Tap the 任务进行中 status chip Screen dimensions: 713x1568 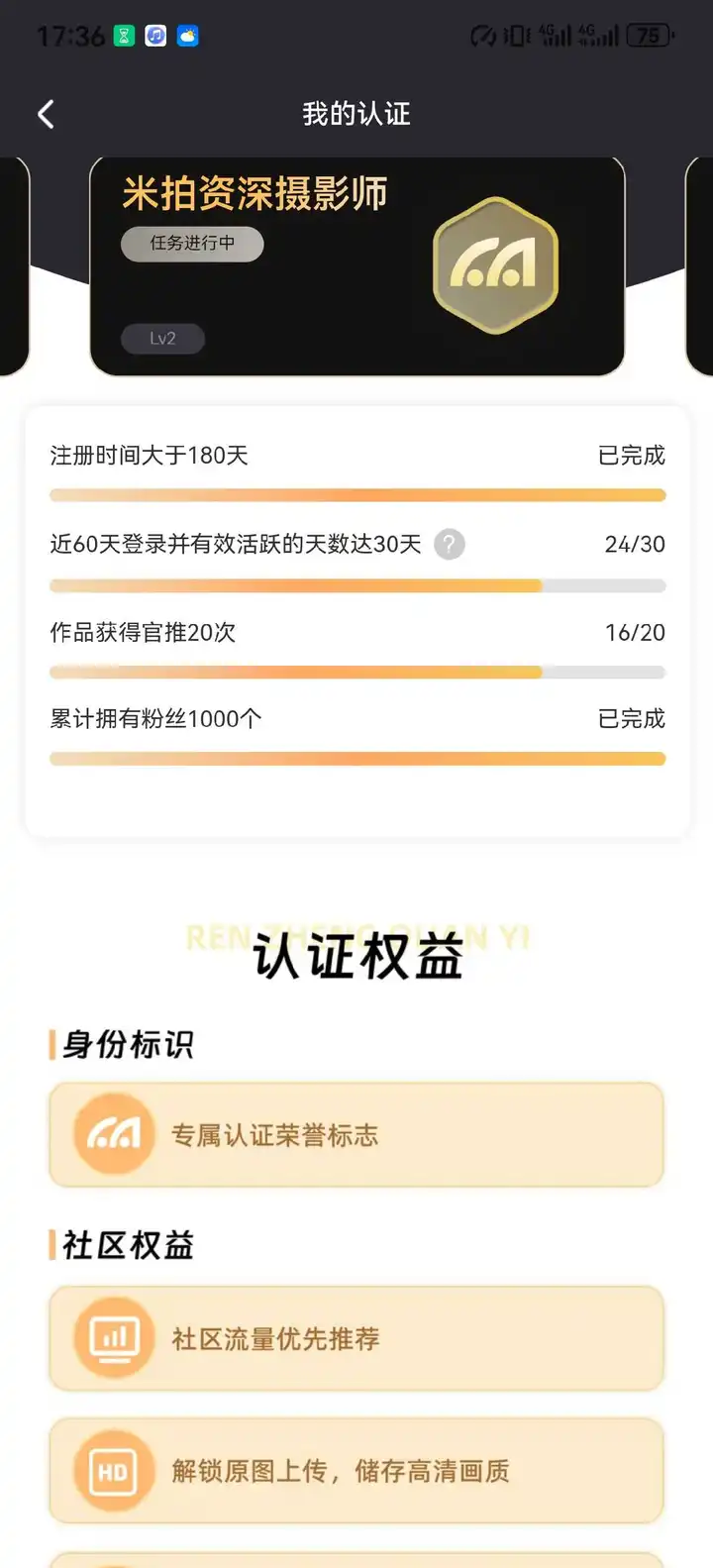click(x=192, y=244)
